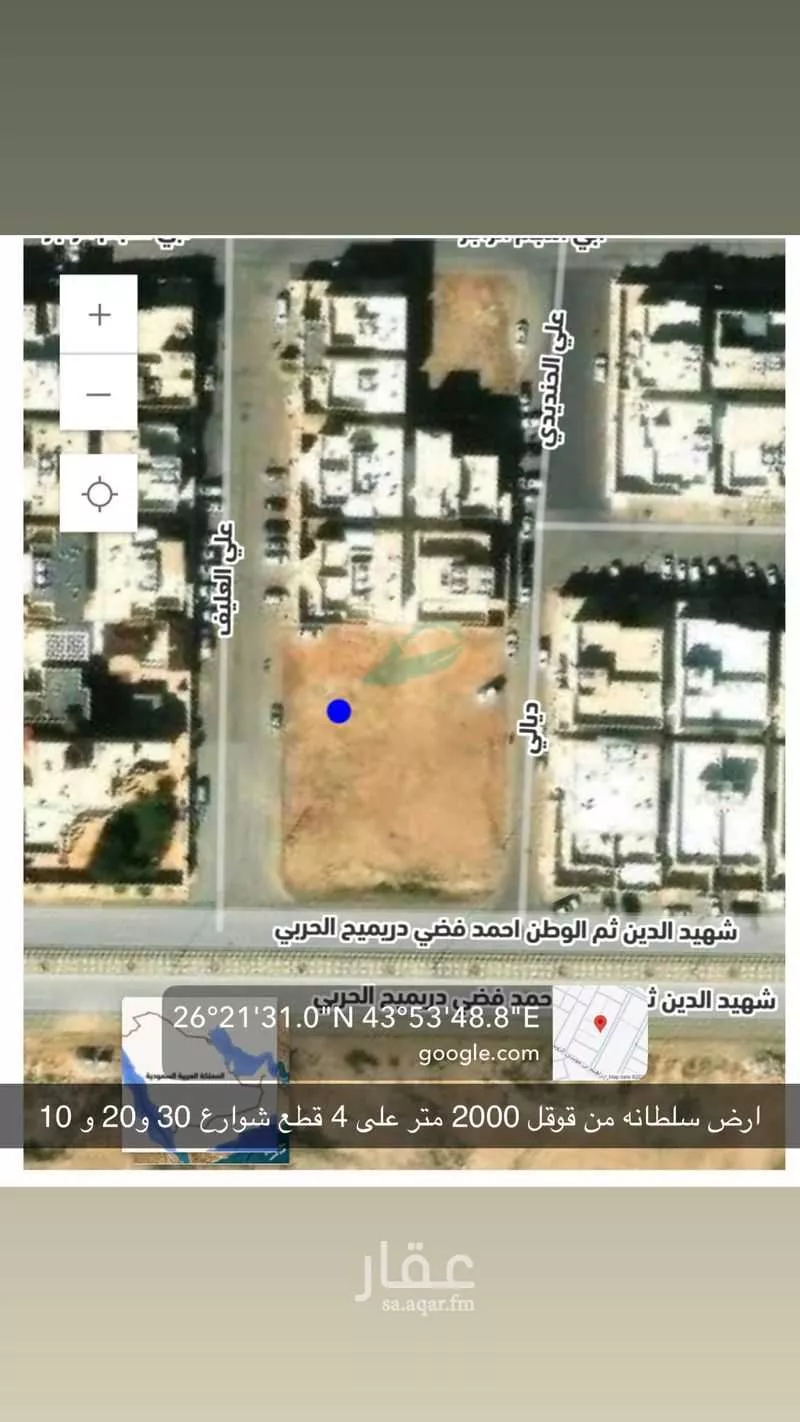Click the blue marker on the vacant land
This screenshot has height=1422, width=800.
340,711
